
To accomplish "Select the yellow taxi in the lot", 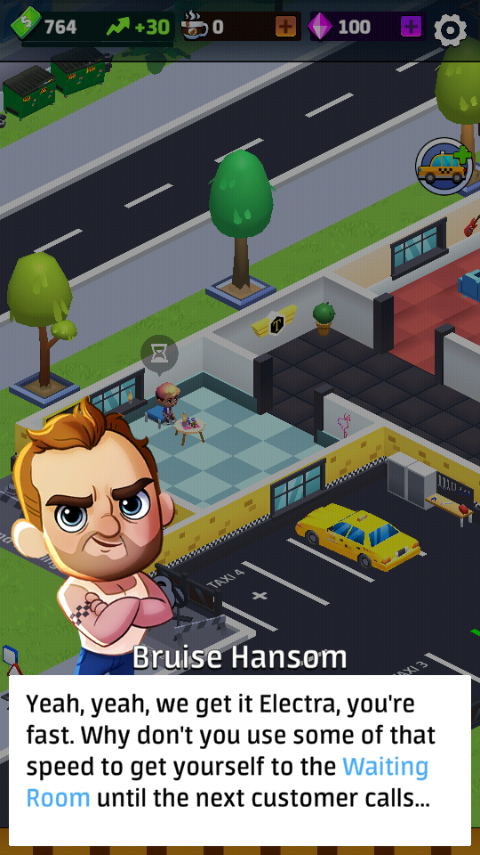I will (x=358, y=536).
